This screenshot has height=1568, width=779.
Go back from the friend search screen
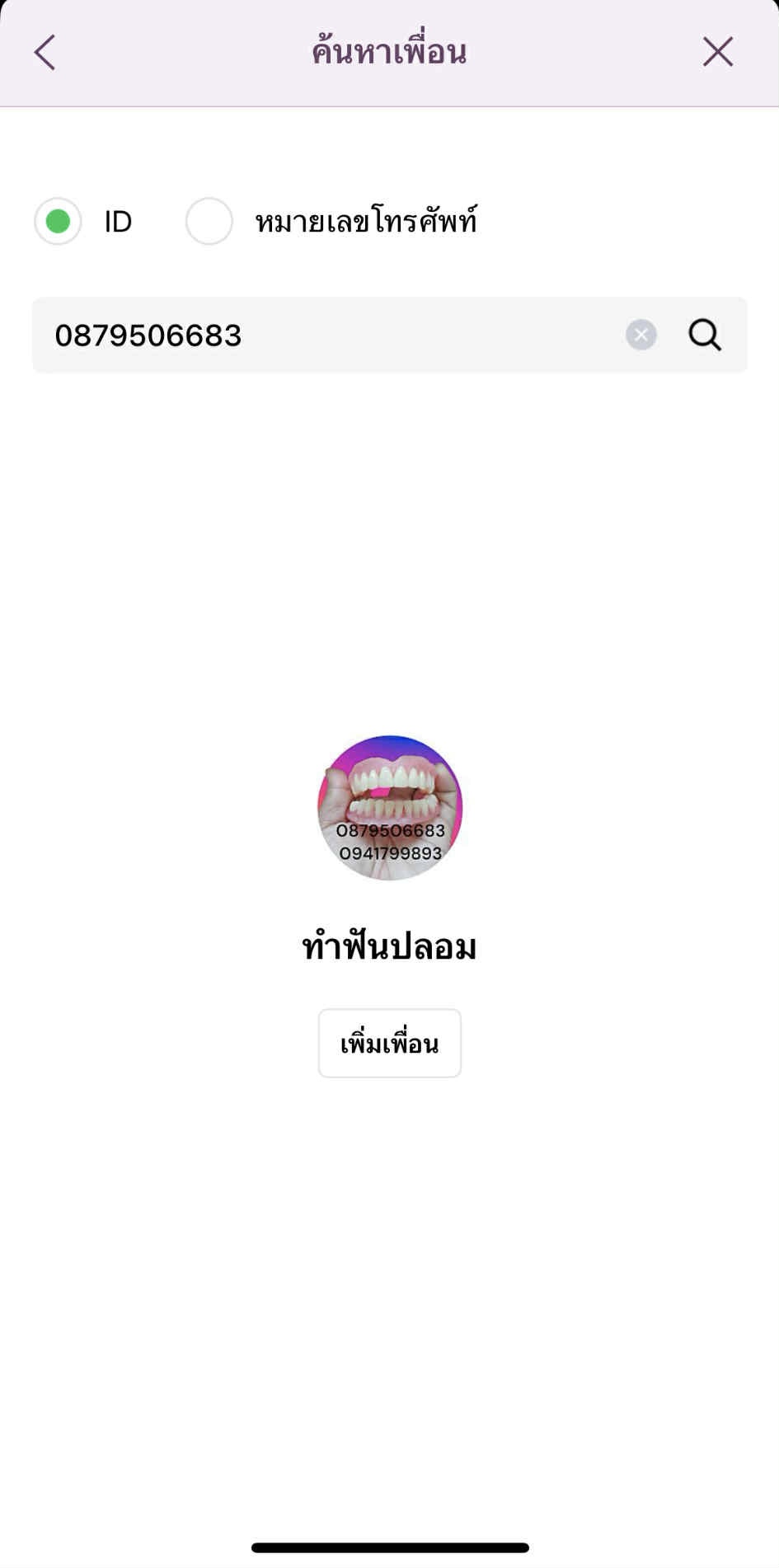(x=45, y=52)
